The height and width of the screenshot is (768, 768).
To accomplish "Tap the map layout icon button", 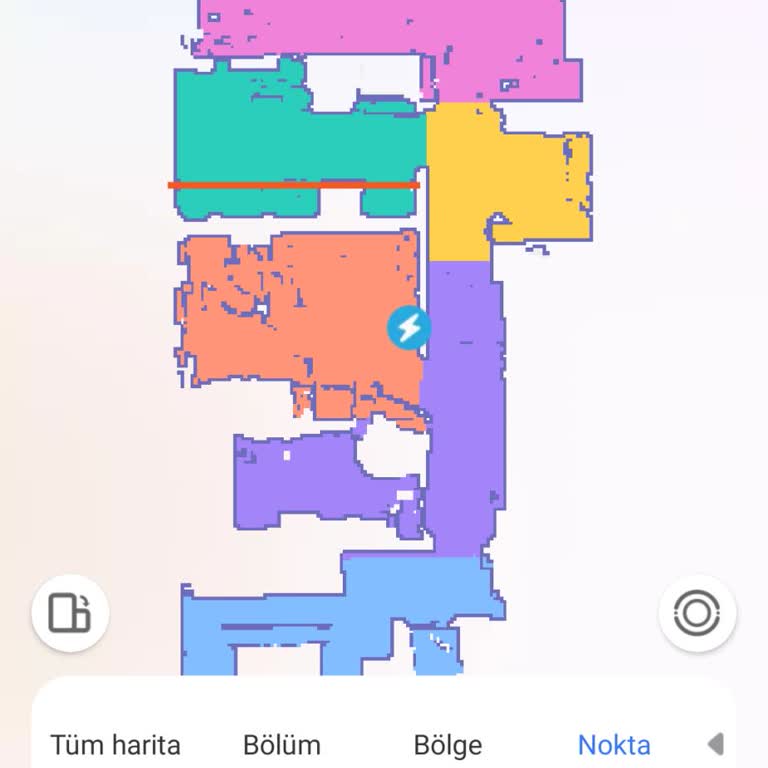I will (70, 613).
